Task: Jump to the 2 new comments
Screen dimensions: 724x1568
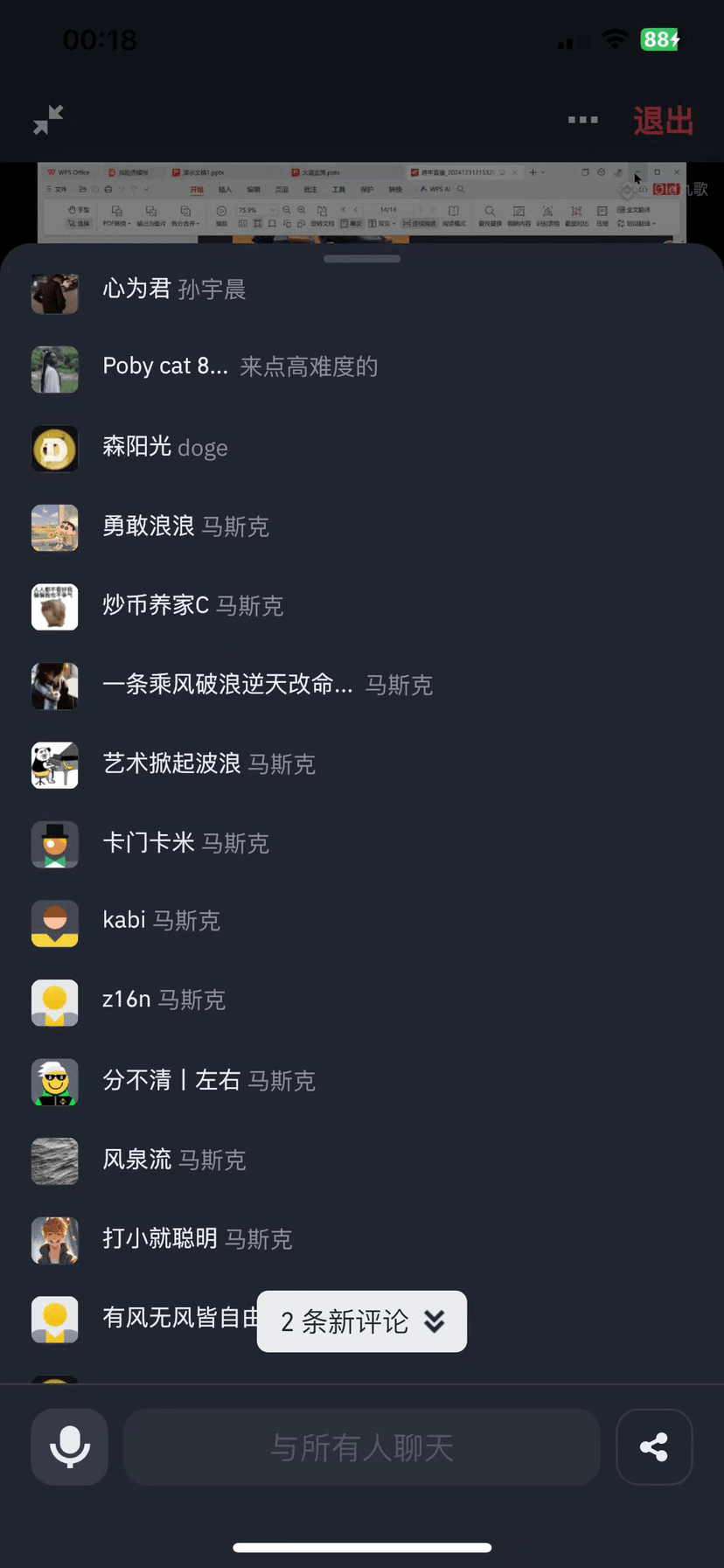Action: pyautogui.click(x=362, y=1321)
